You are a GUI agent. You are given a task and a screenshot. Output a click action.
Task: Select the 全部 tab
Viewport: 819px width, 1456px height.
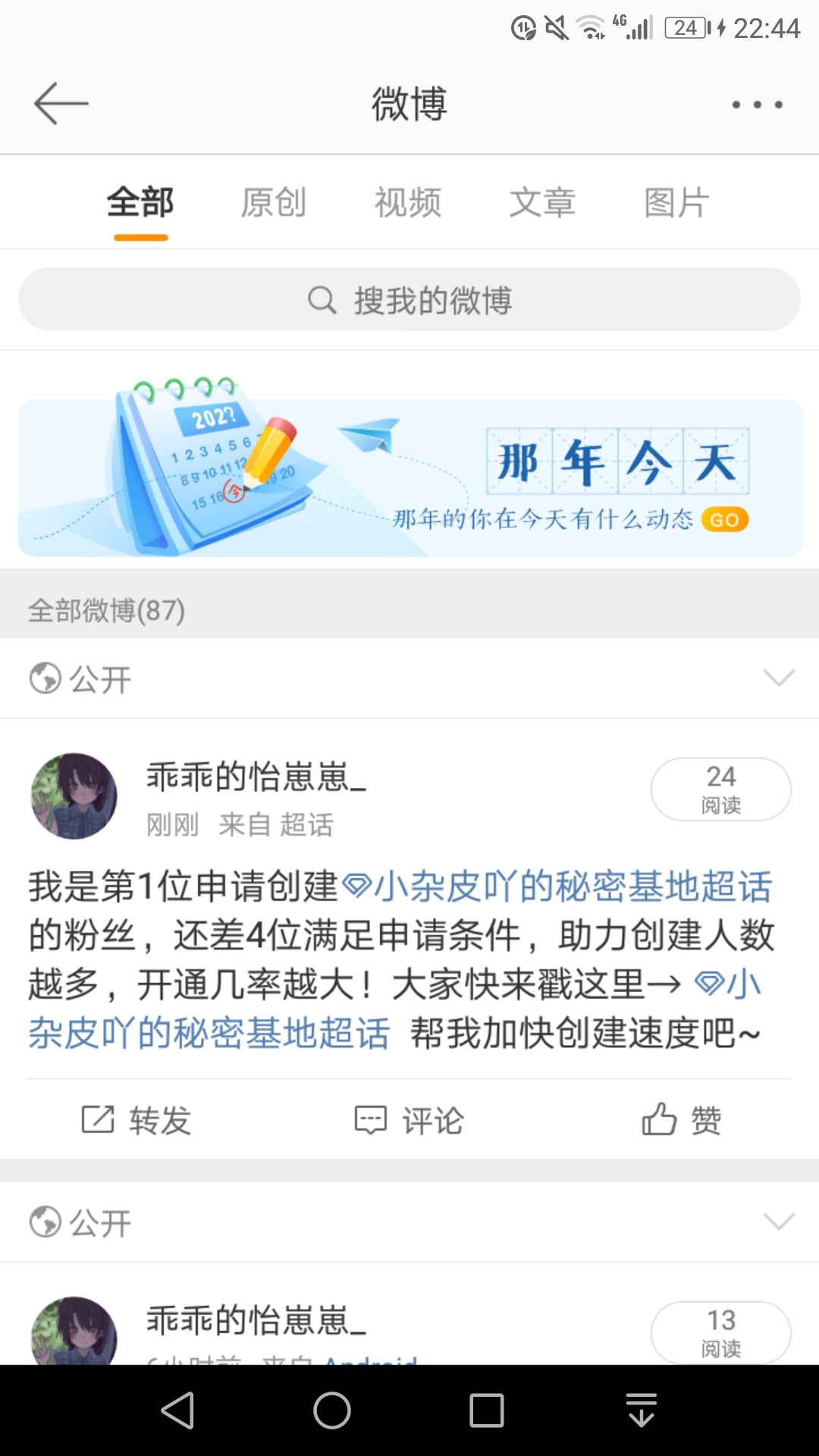point(140,203)
